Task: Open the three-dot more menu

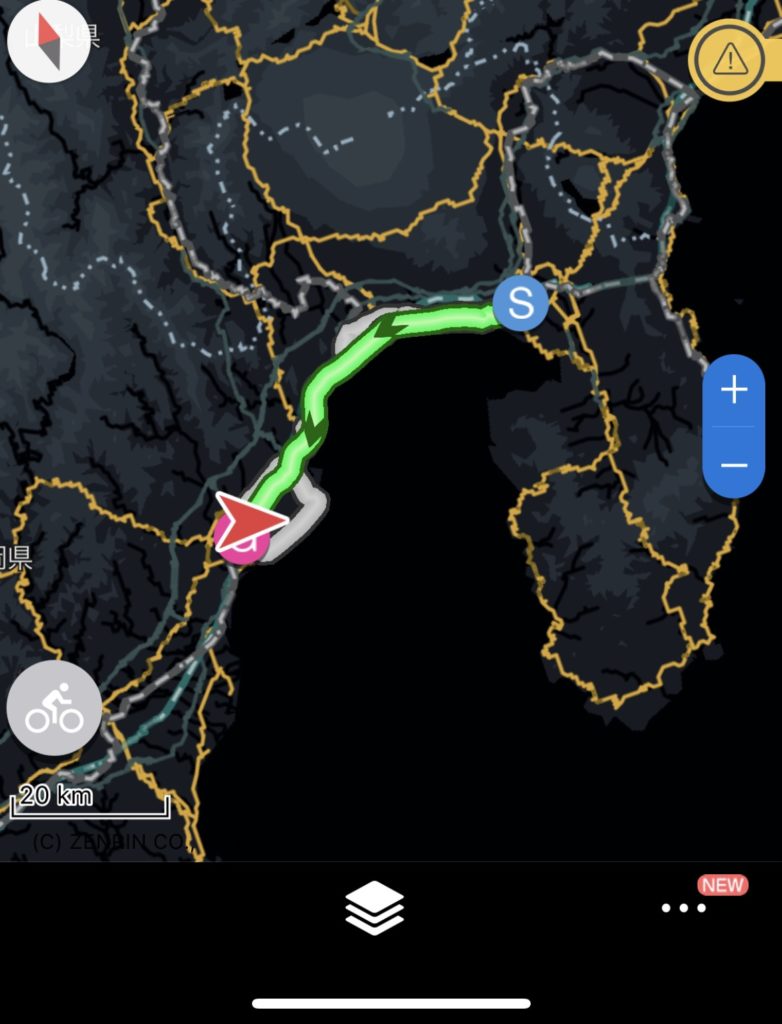Action: pyautogui.click(x=684, y=908)
